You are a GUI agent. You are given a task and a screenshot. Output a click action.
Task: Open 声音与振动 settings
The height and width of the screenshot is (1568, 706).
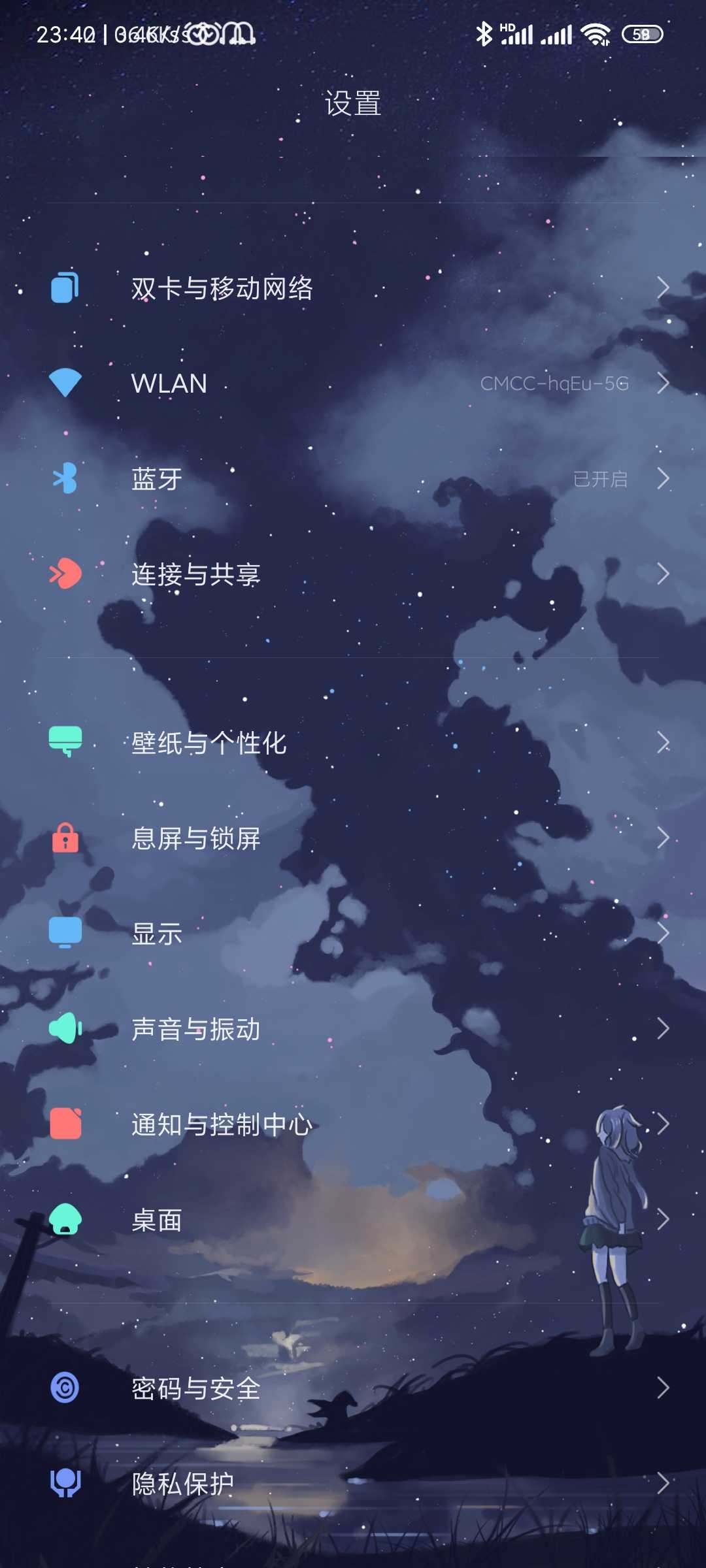point(196,1029)
